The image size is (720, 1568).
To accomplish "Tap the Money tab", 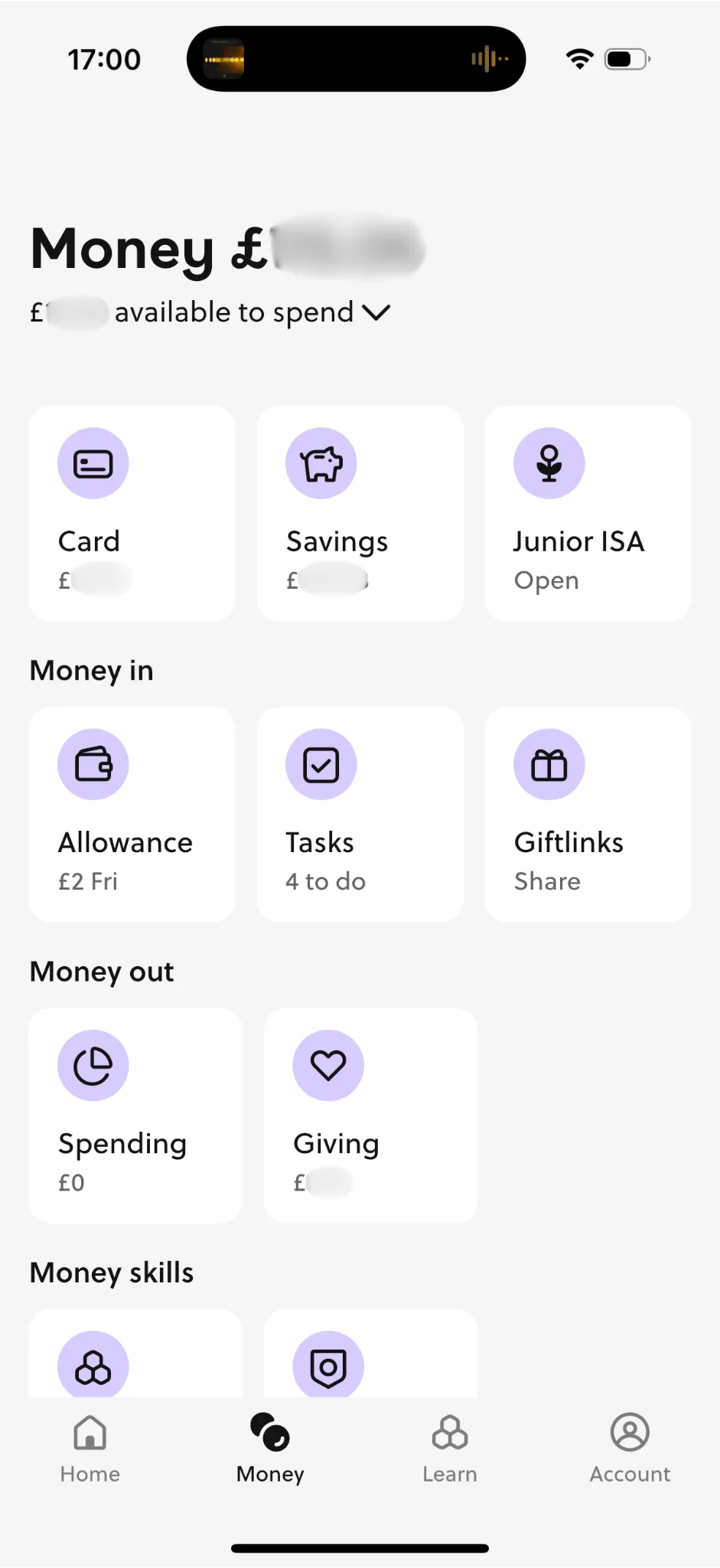I will click(x=270, y=1449).
